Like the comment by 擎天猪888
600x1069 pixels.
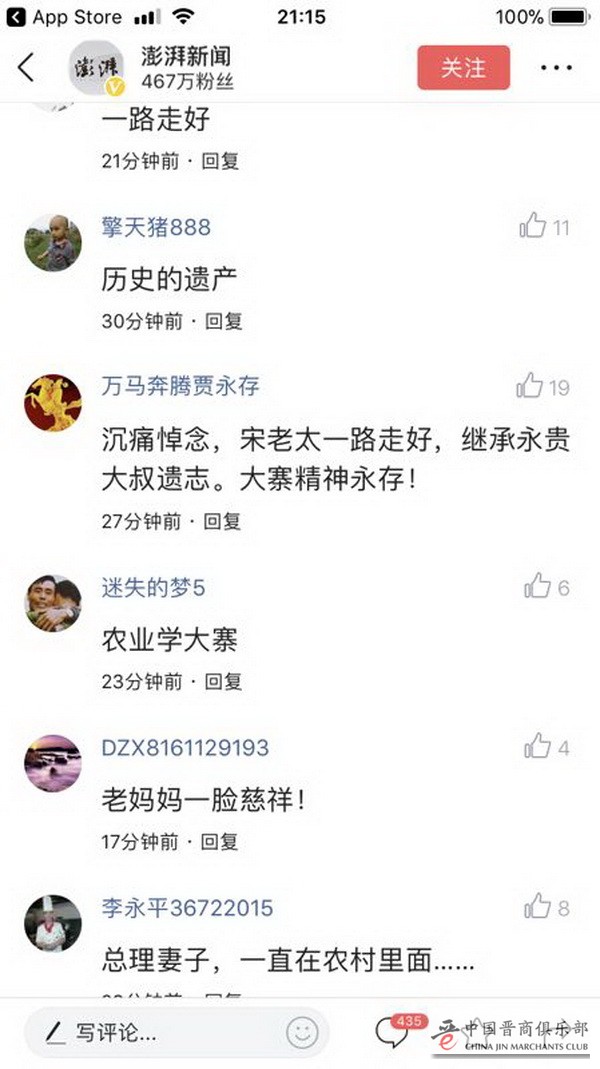534,227
